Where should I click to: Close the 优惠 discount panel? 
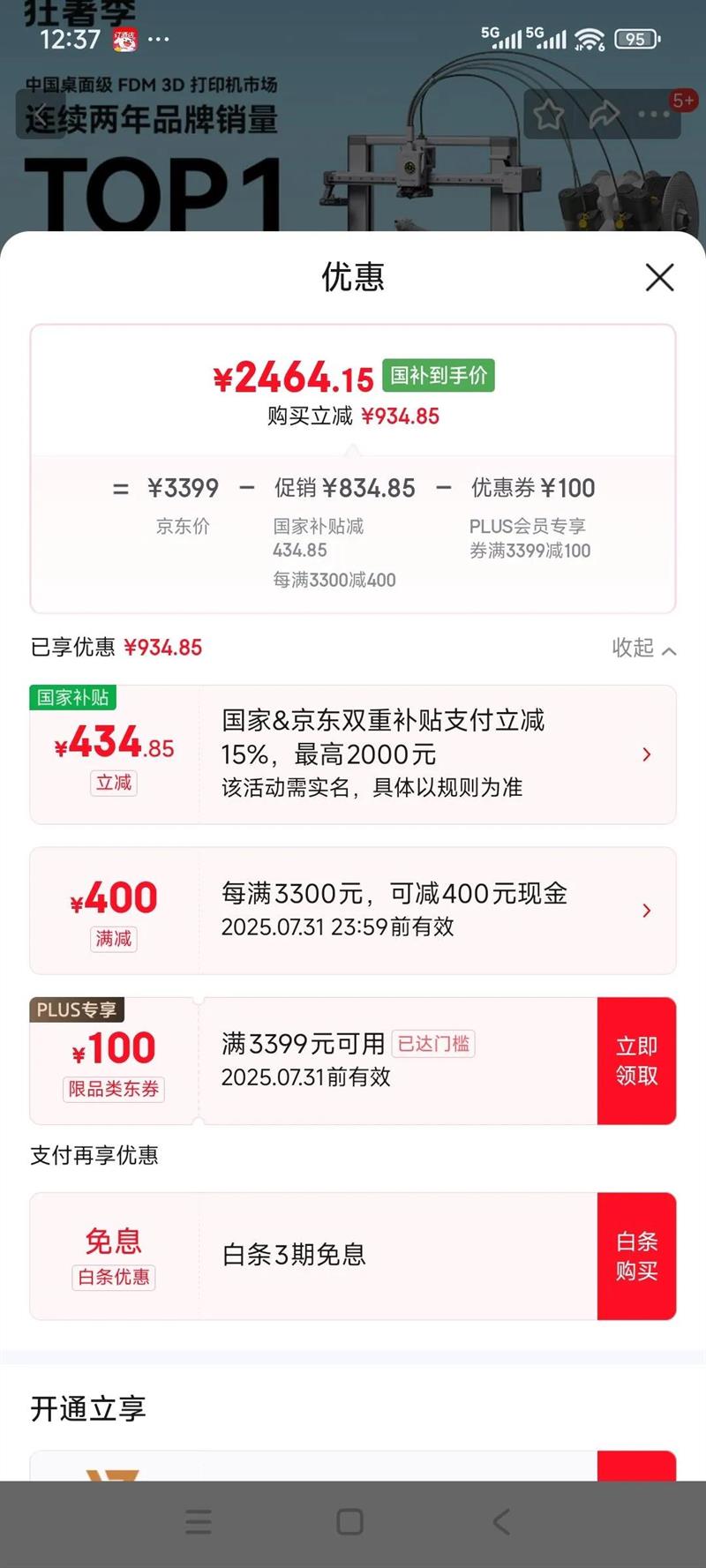click(x=659, y=277)
